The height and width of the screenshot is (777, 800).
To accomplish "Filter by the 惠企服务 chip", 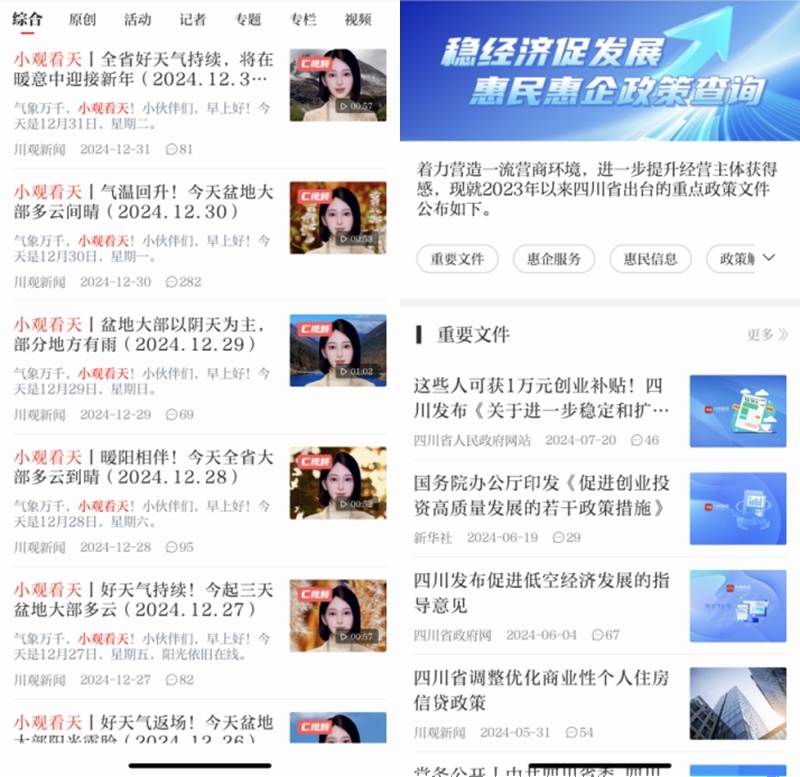I will pyautogui.click(x=553, y=259).
